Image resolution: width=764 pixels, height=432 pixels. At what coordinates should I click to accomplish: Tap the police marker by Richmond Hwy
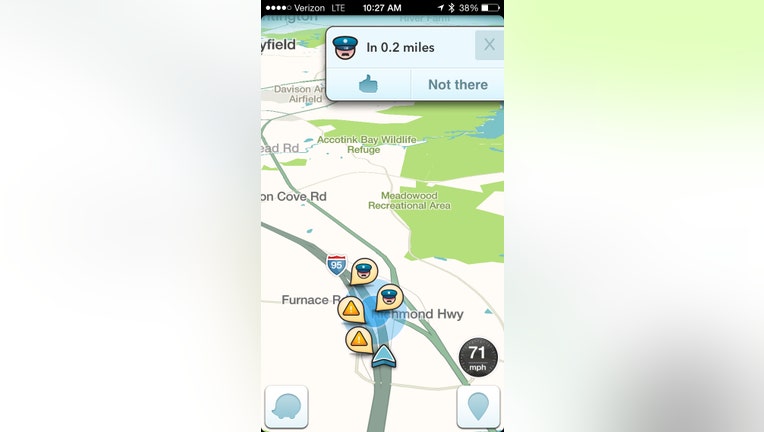(x=390, y=296)
